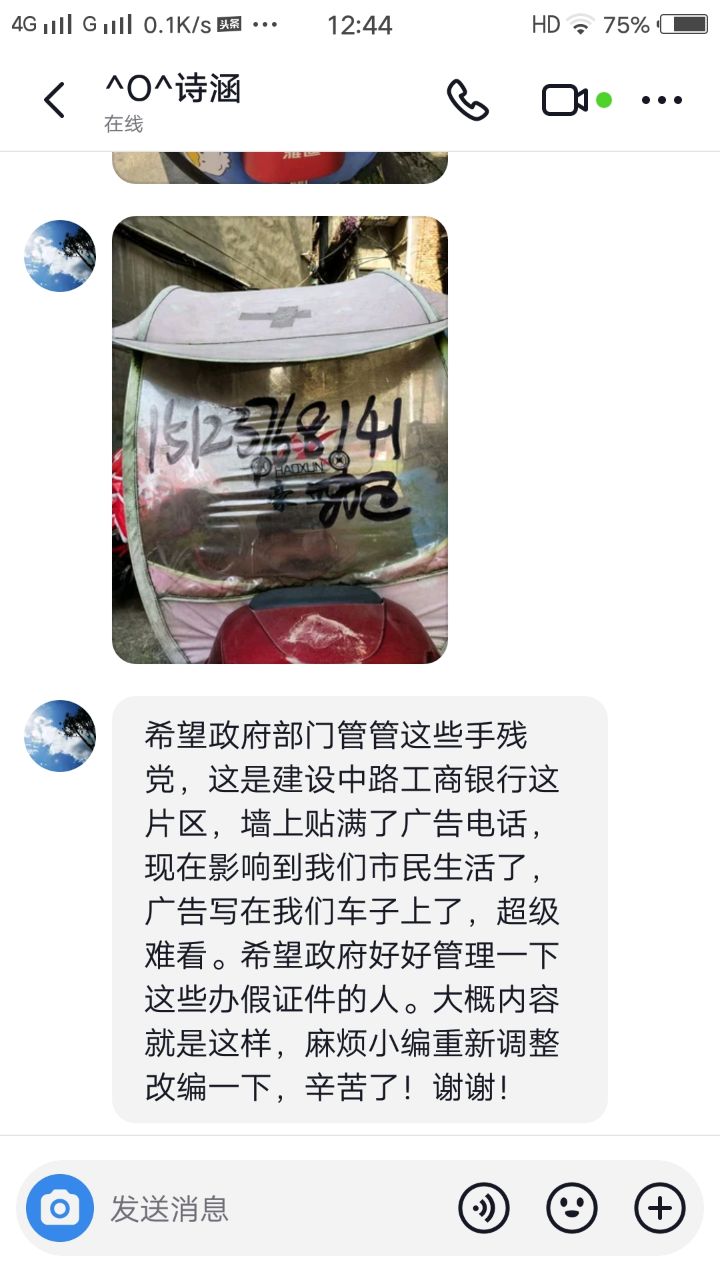Open the camera to send a photo
Viewport: 720px width, 1280px height.
coord(60,1208)
